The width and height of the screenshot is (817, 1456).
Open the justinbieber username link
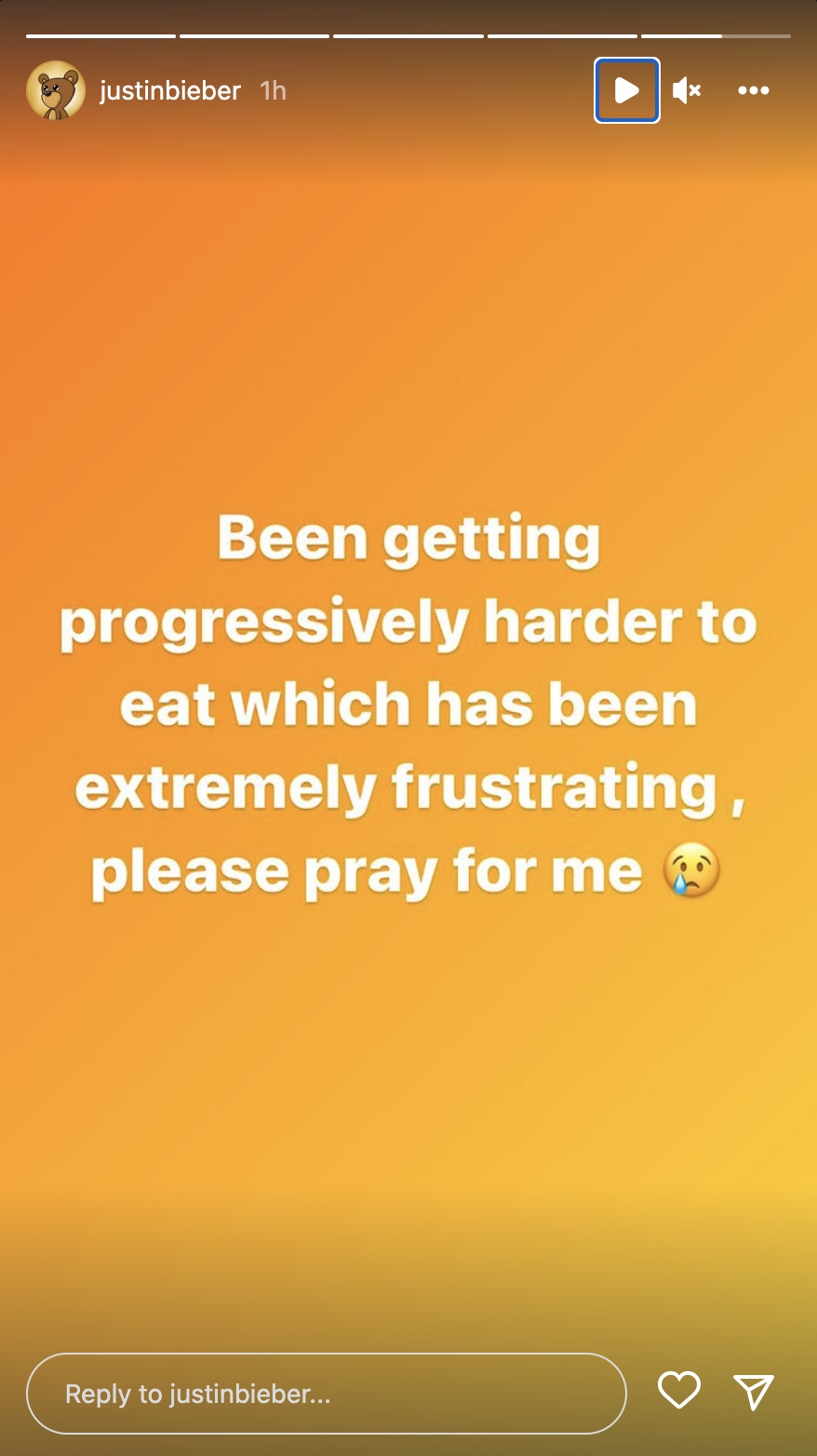point(170,90)
